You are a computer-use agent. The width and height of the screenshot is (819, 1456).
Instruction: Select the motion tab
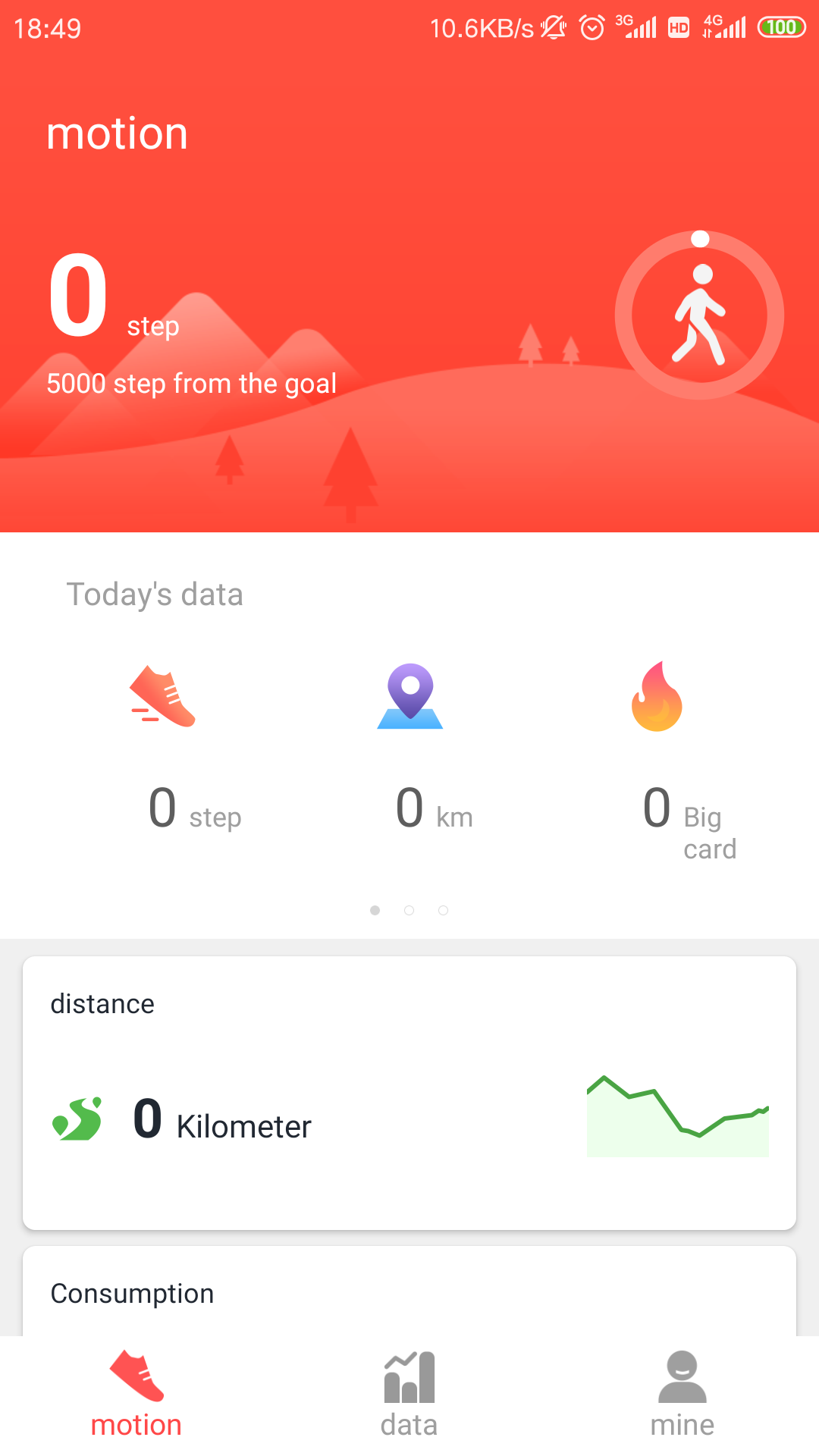point(136,1395)
